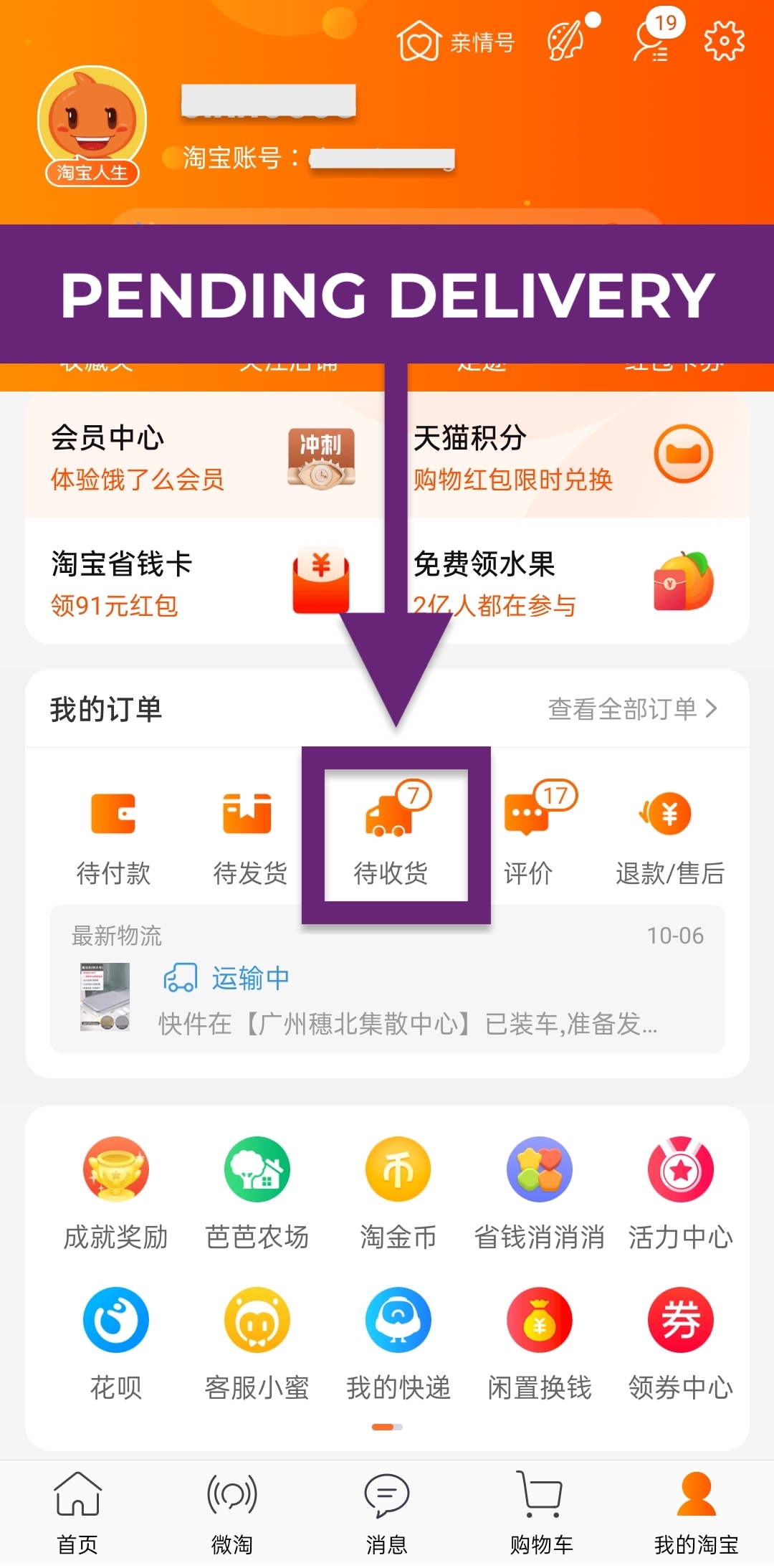Open 运输中 shipping status link

click(x=251, y=977)
